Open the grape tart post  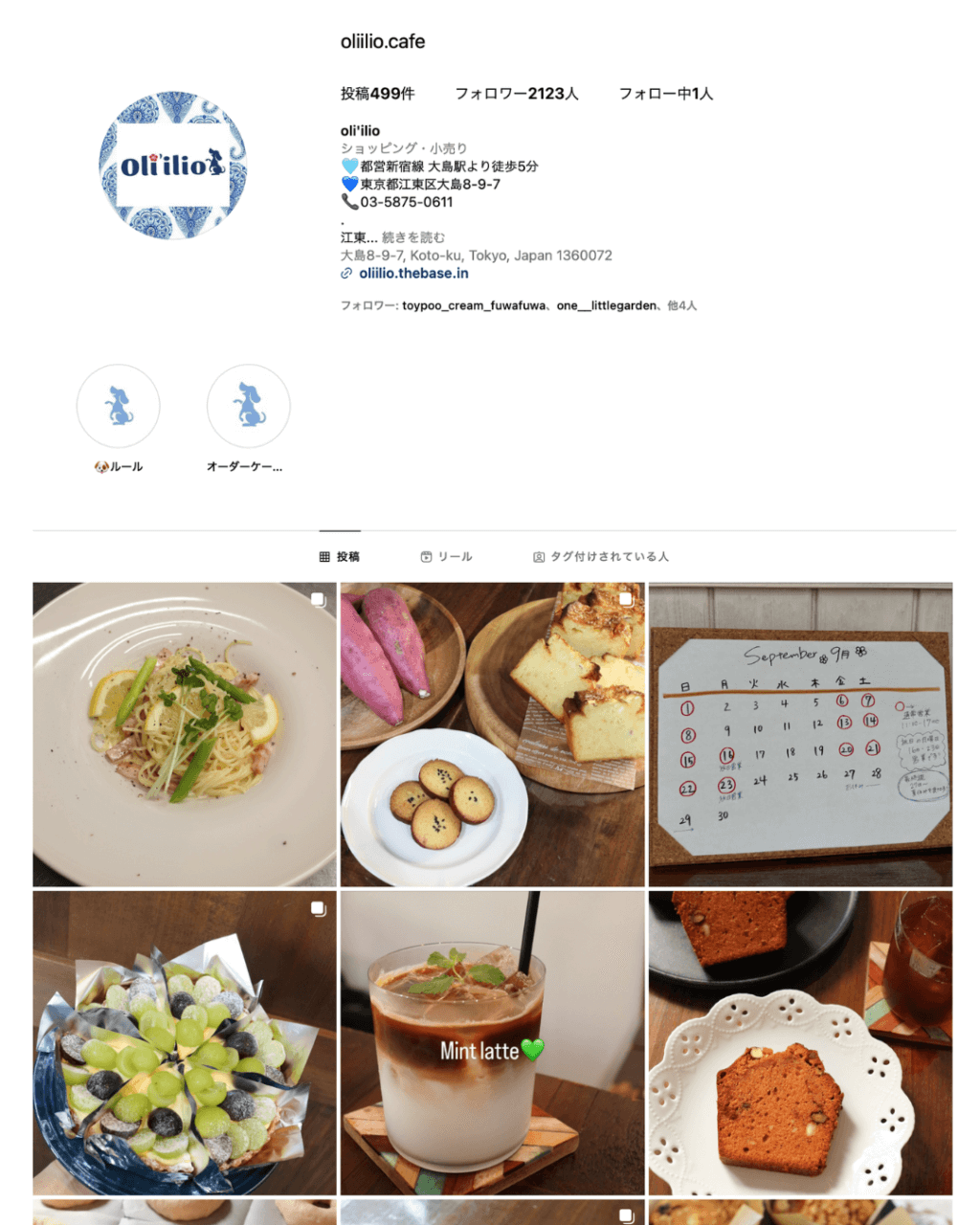(x=185, y=1042)
